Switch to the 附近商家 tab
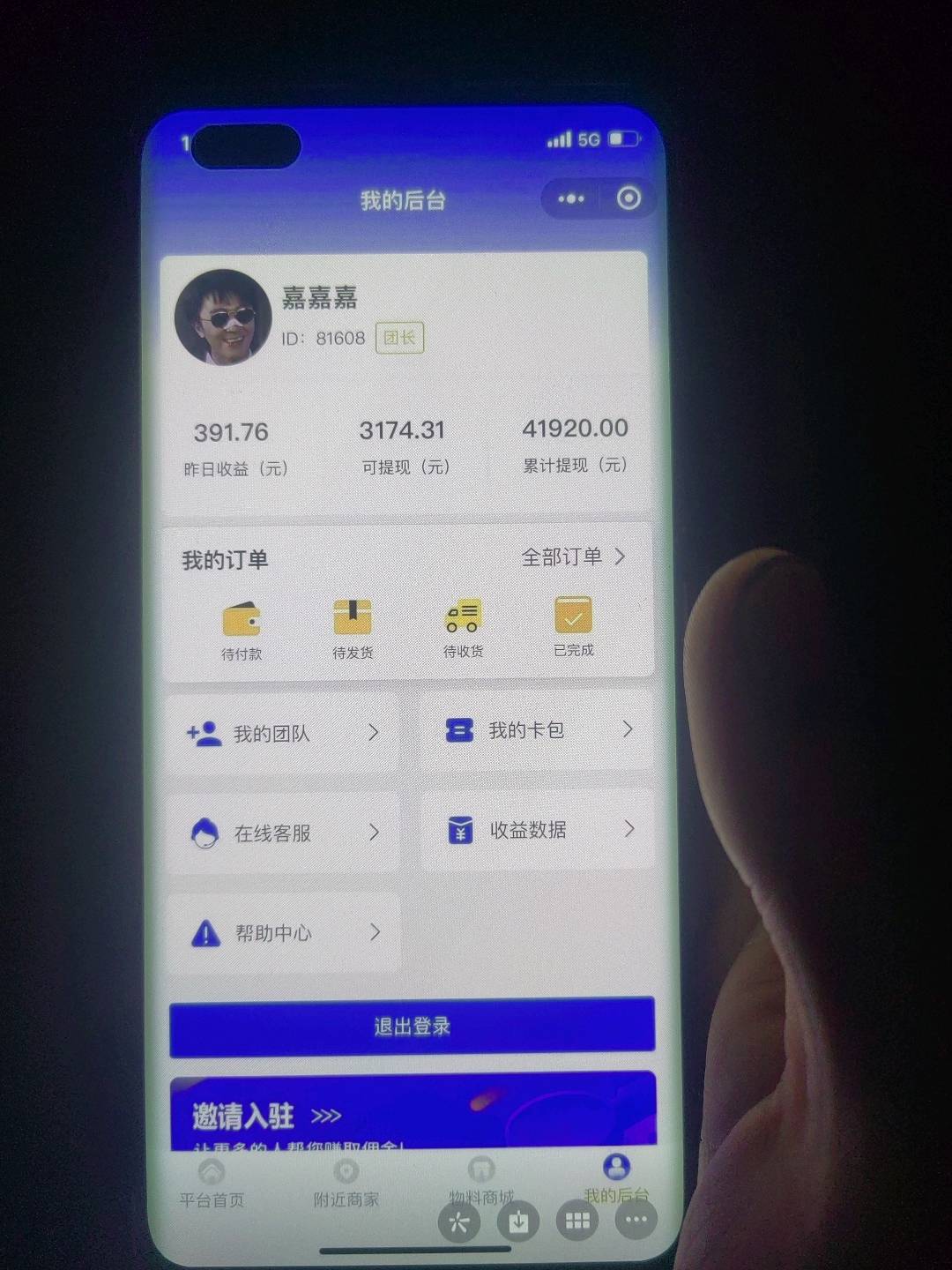Viewport: 952px width, 1270px height. (346, 1184)
